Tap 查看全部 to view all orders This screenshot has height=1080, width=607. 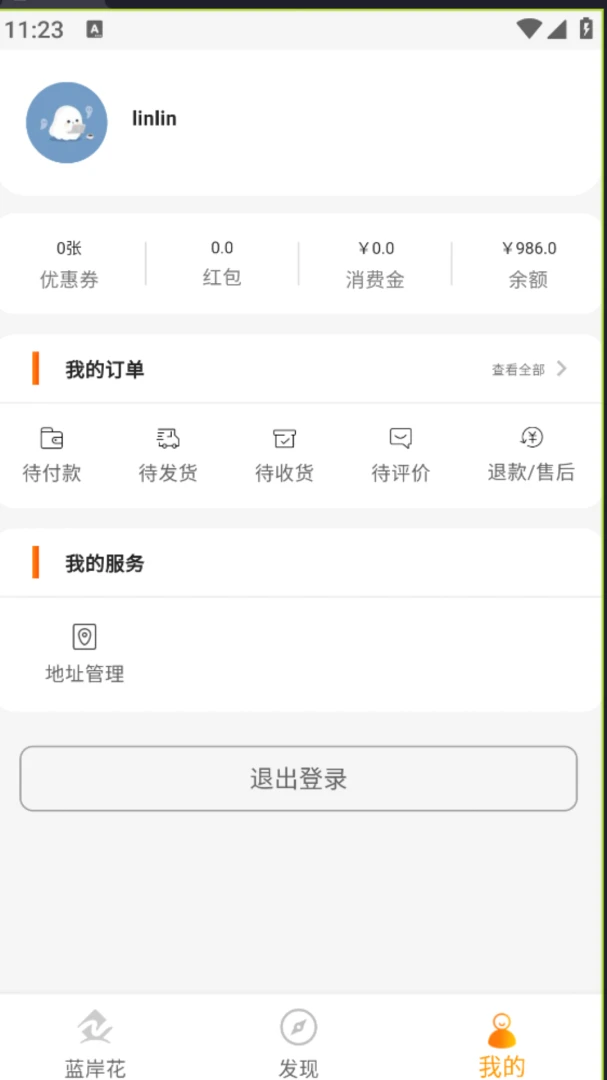click(529, 369)
